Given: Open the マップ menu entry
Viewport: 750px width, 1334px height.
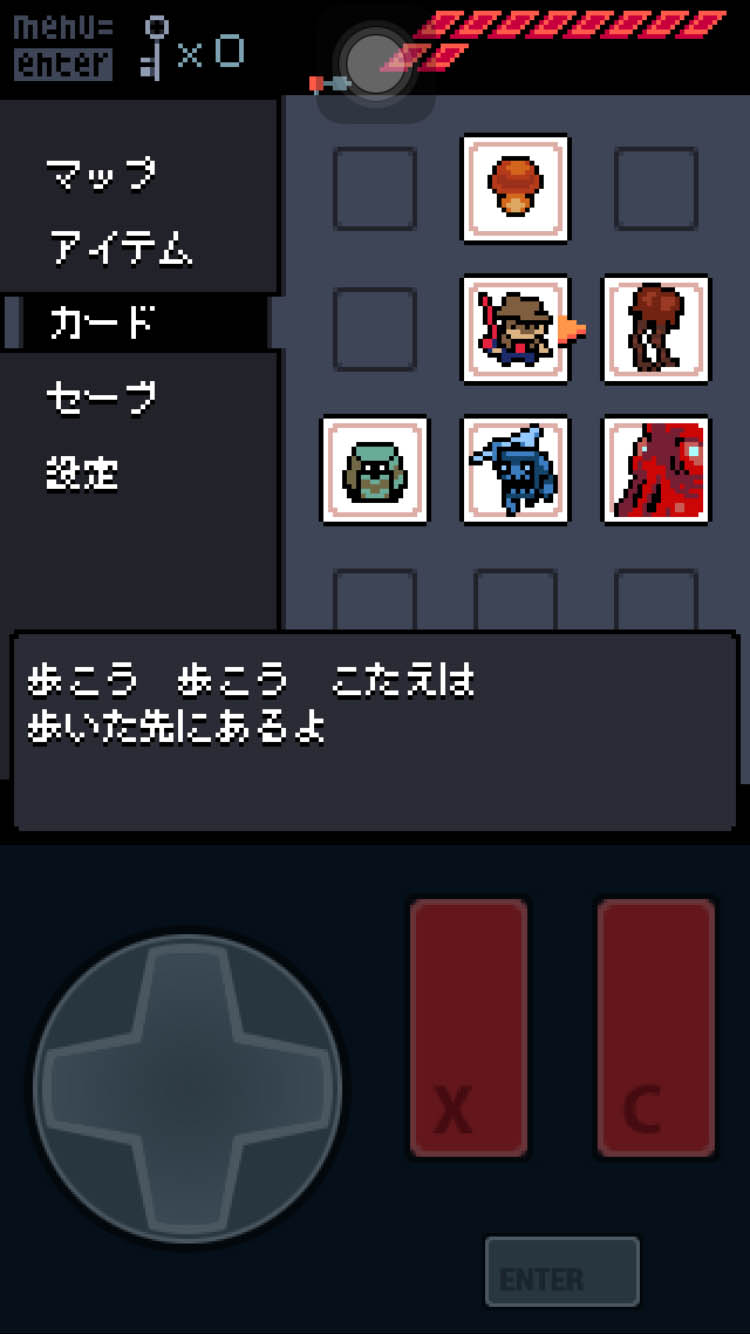Looking at the screenshot, I should pos(101,173).
